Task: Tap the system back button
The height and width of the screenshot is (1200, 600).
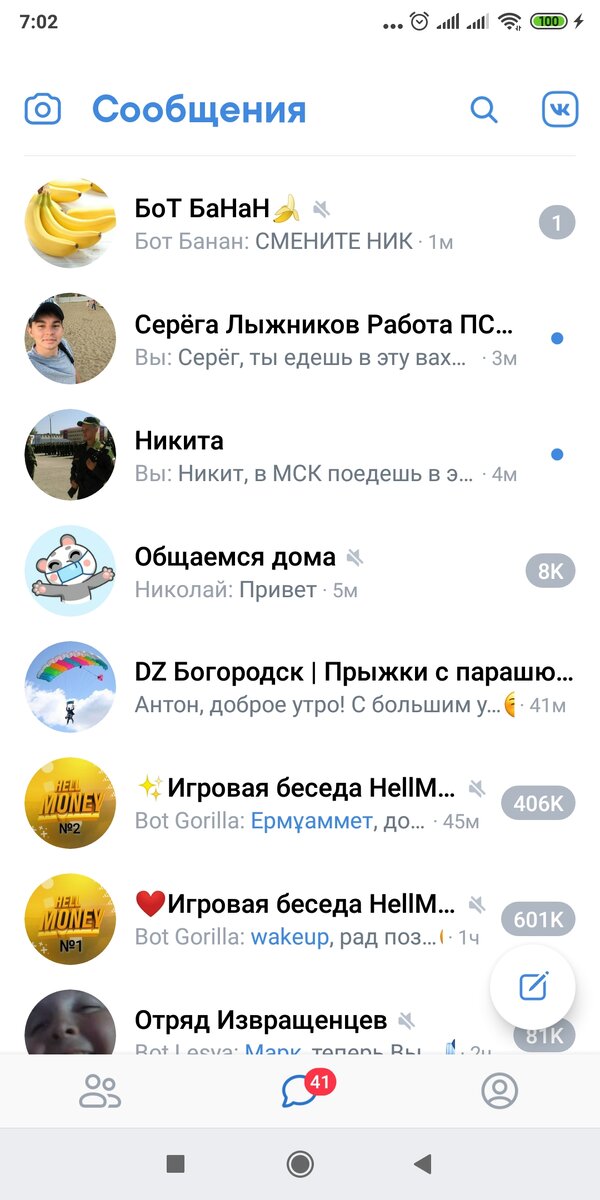Action: coord(423,1163)
